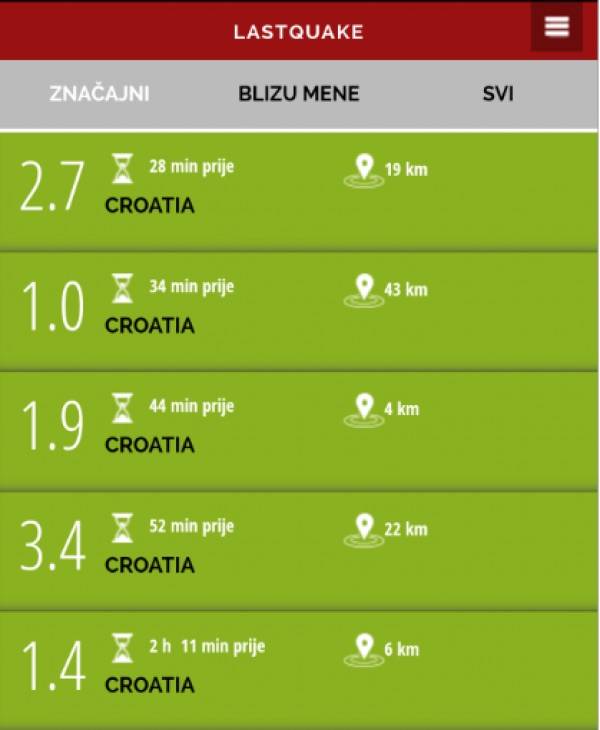Open the 2.7 magnitude Croatia quake
Viewport: 600px width, 730px height.
pyautogui.click(x=299, y=190)
